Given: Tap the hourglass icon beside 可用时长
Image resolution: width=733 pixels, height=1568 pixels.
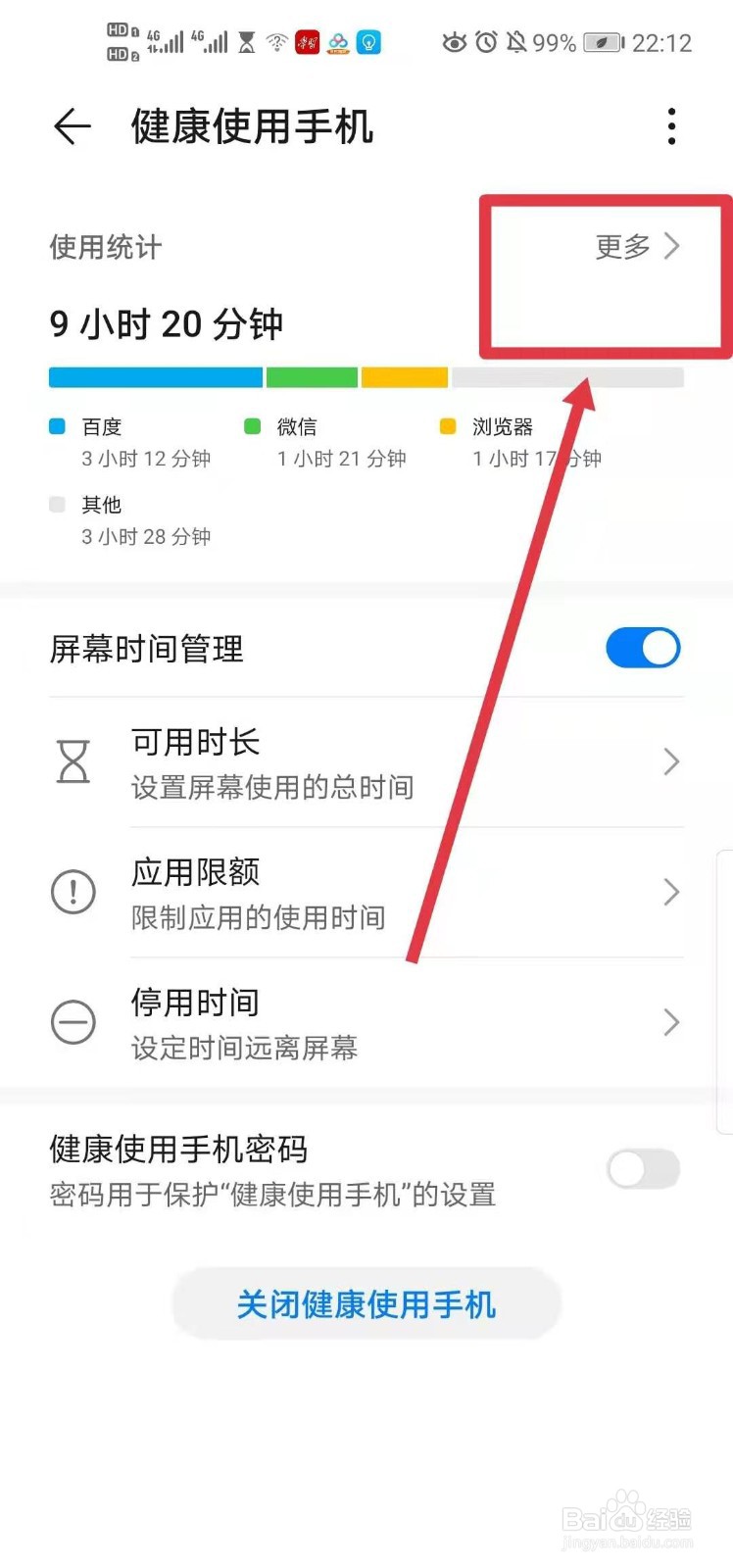Looking at the screenshot, I should tap(73, 761).
